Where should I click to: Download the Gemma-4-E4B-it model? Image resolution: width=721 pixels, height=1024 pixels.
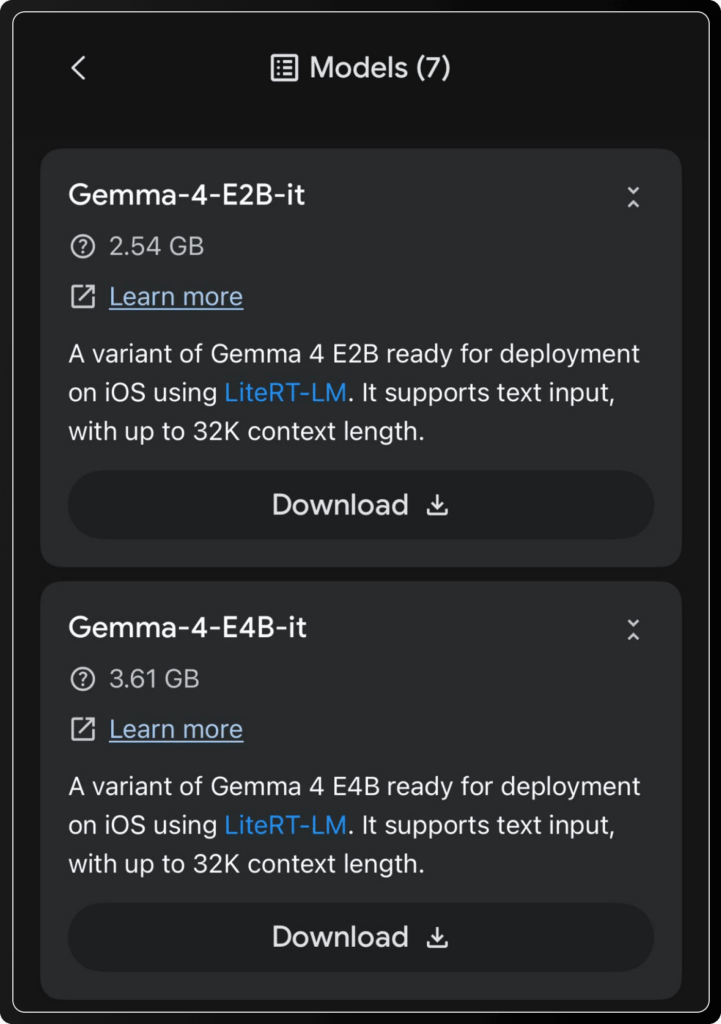click(360, 937)
